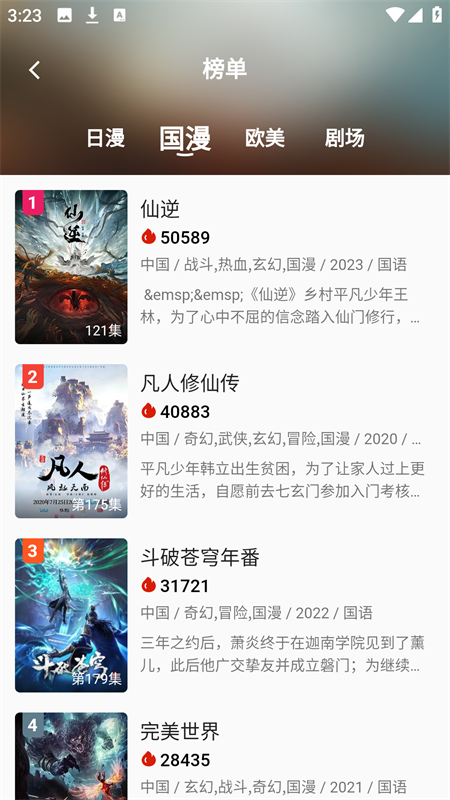450x800 pixels.
Task: Open 凡人修仙传 ranked second
Action: tap(225, 441)
